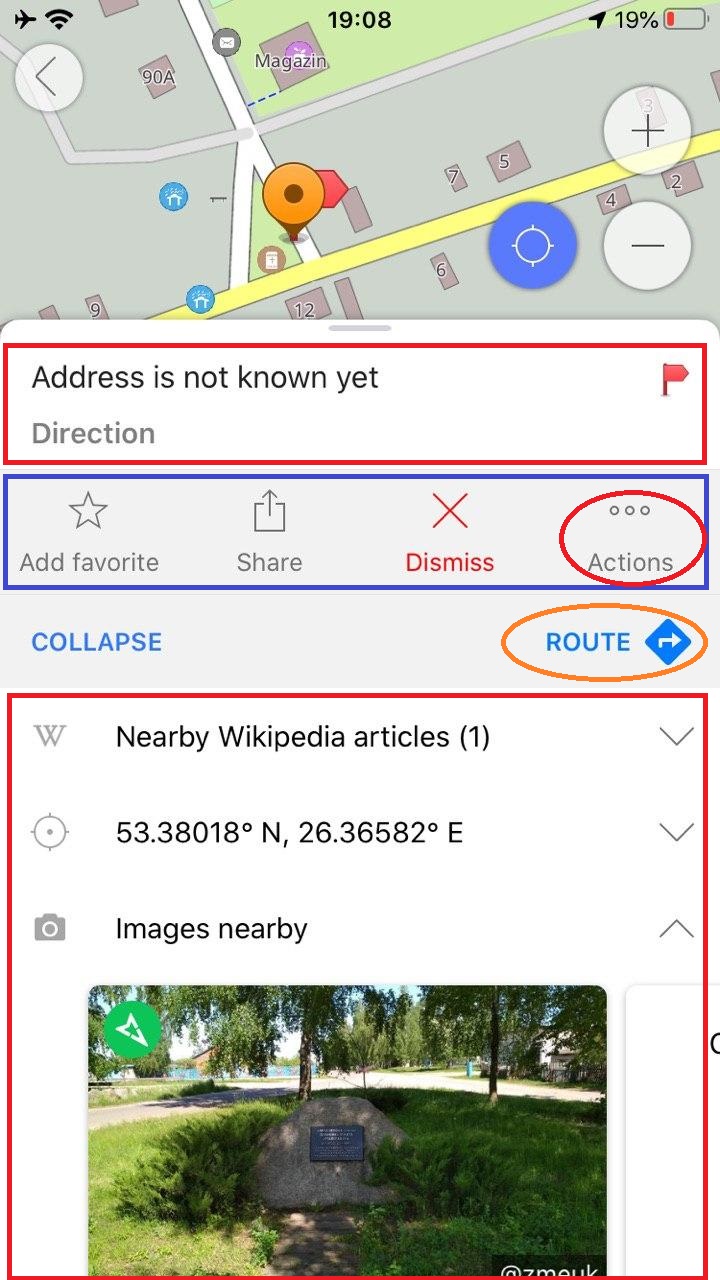This screenshot has height=1280, width=720.
Task: Zoom out on the map
Action: [648, 245]
